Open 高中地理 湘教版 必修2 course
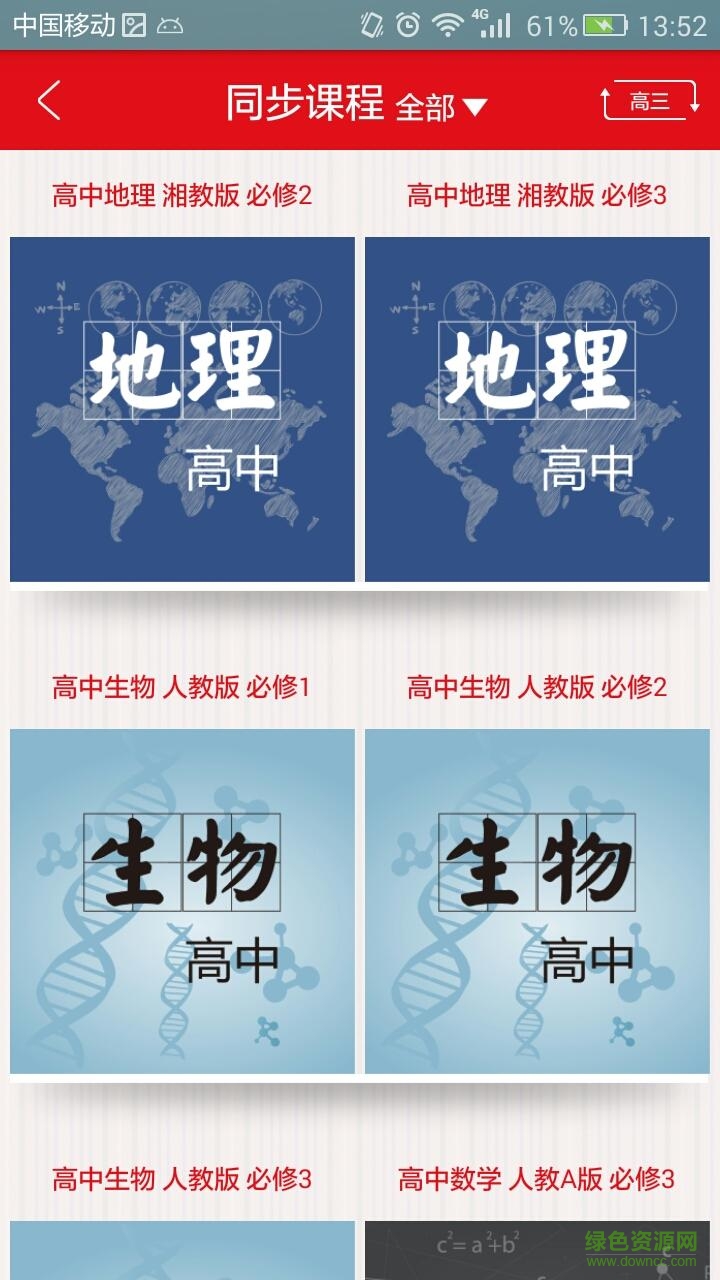Image resolution: width=720 pixels, height=1280 pixels. pos(182,408)
